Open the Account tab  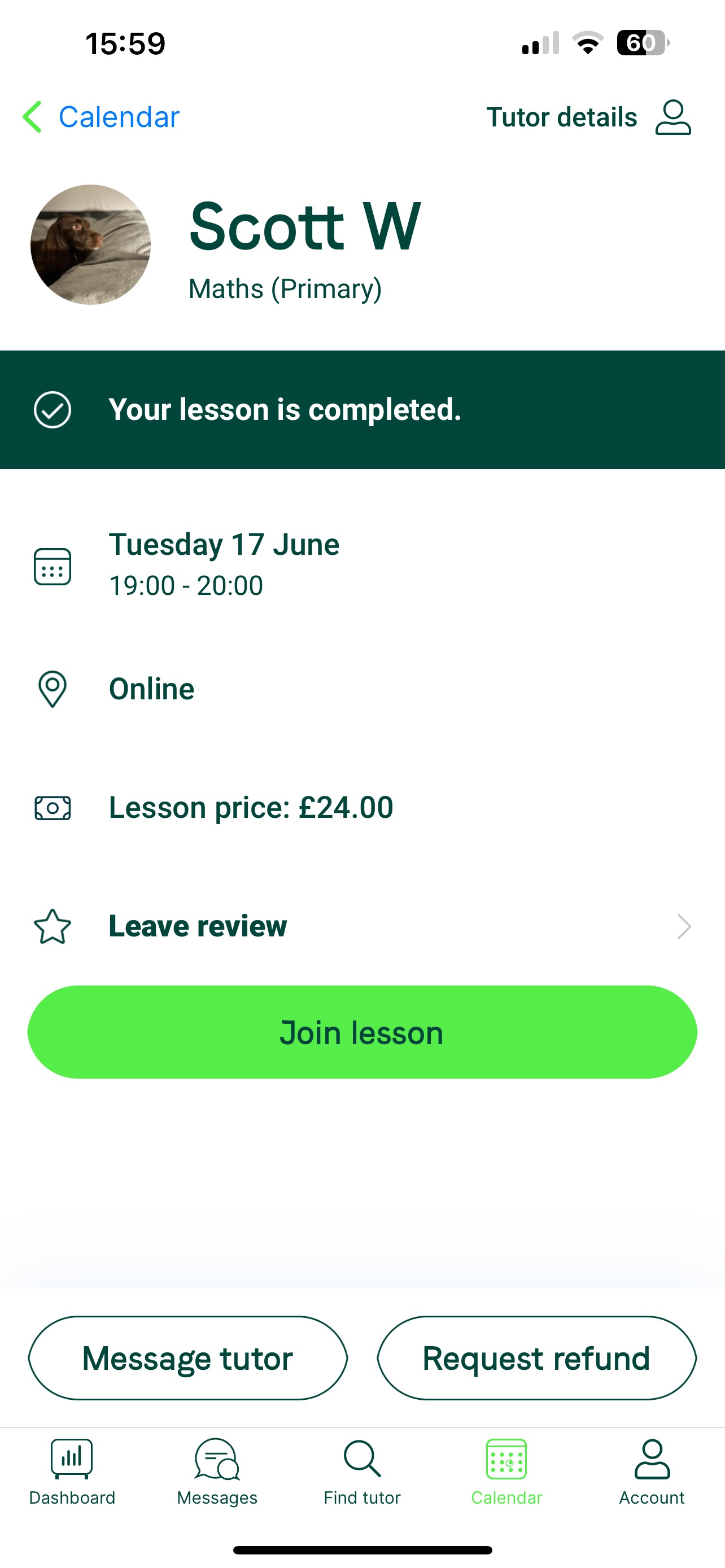(x=652, y=1472)
